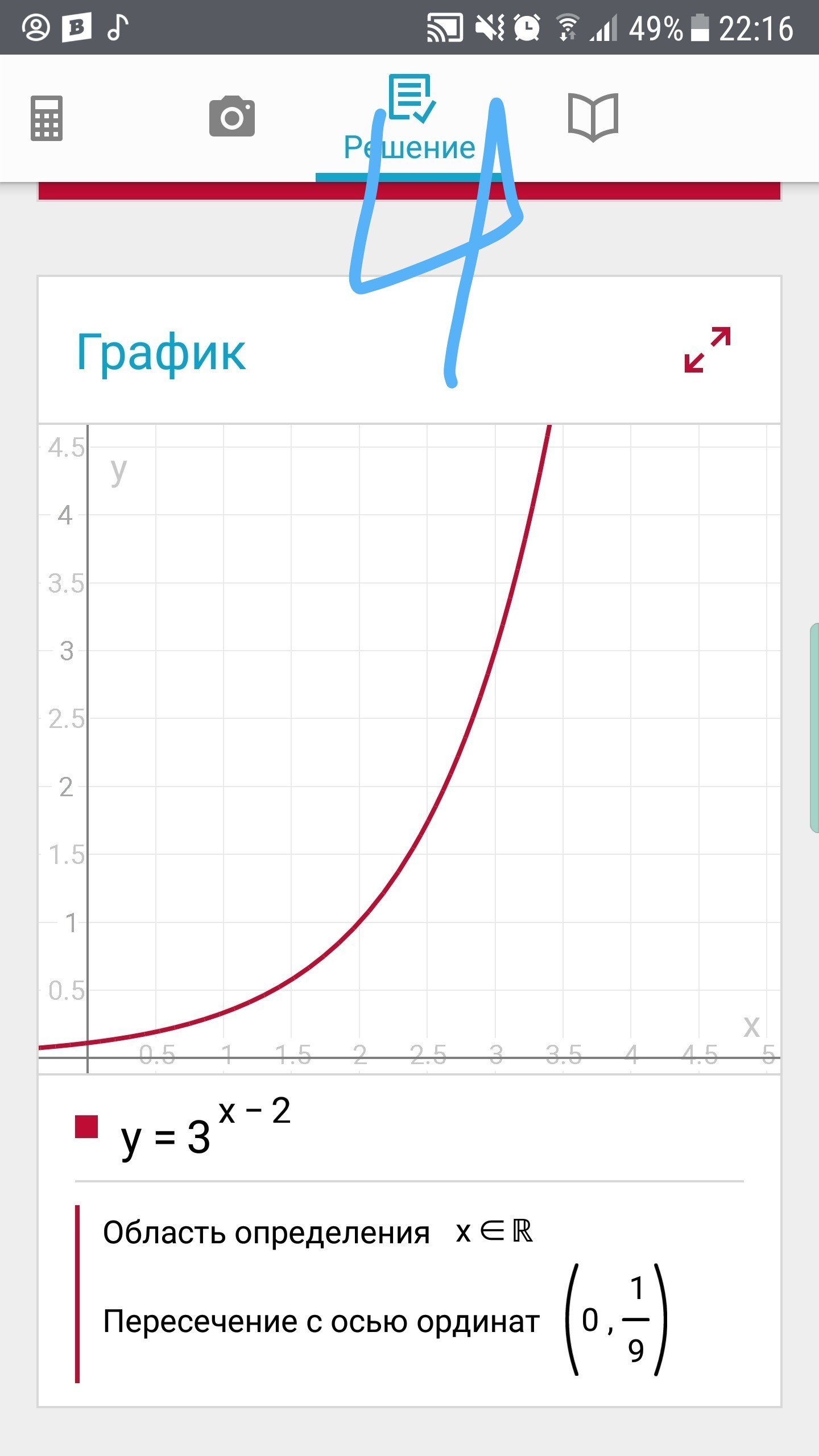Expand the График to fullscreen

tap(708, 350)
